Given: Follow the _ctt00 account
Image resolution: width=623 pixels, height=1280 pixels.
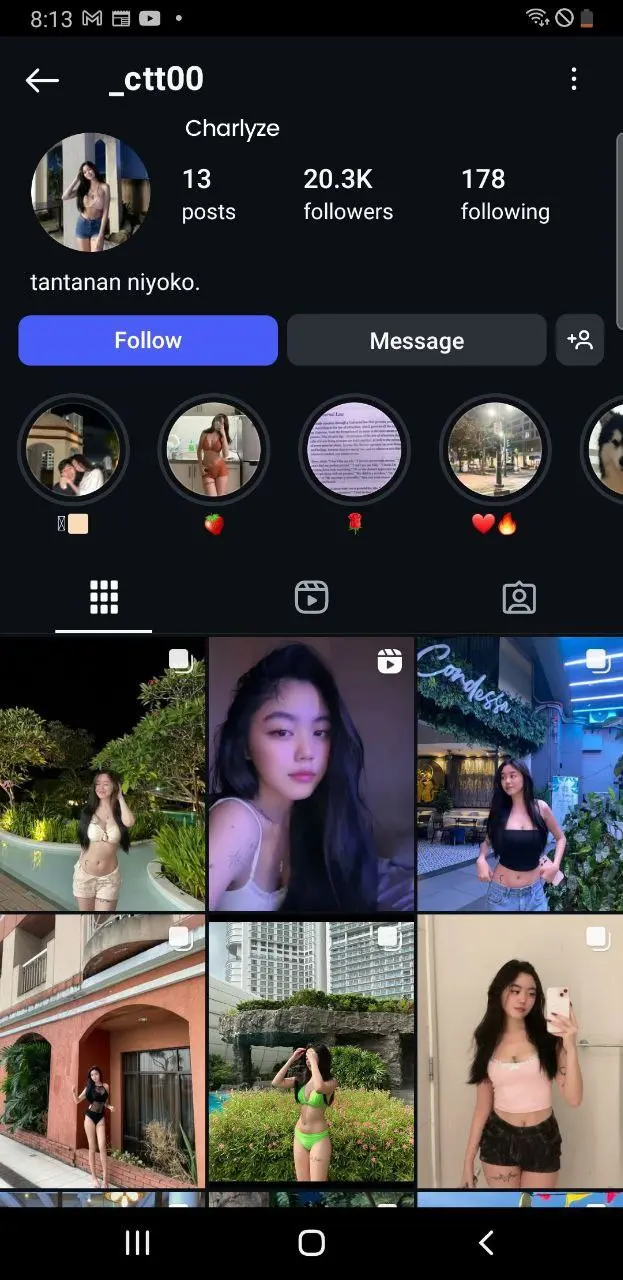Looking at the screenshot, I should click(x=148, y=340).
